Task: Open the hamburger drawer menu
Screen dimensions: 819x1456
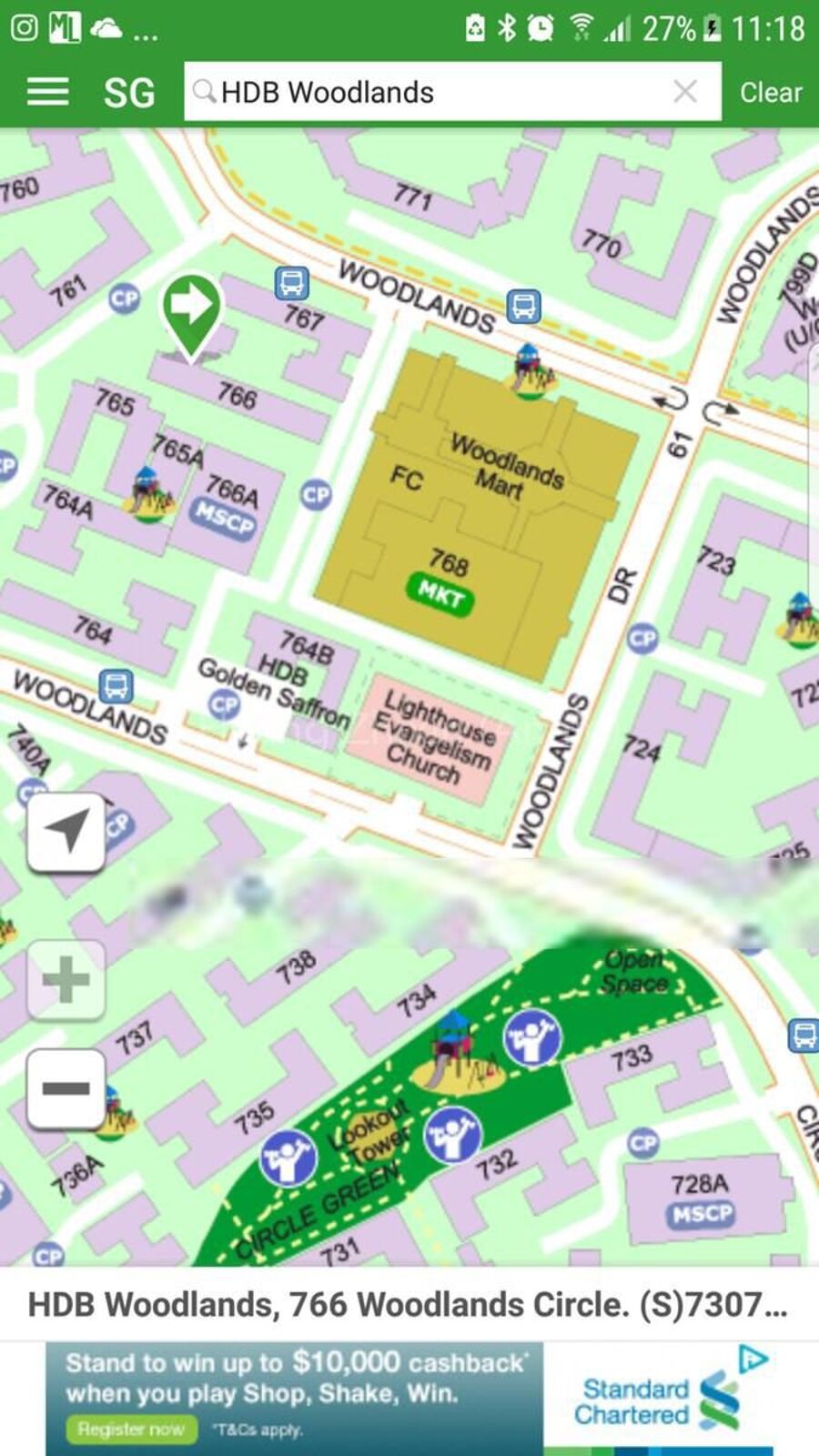Action: pos(47,92)
